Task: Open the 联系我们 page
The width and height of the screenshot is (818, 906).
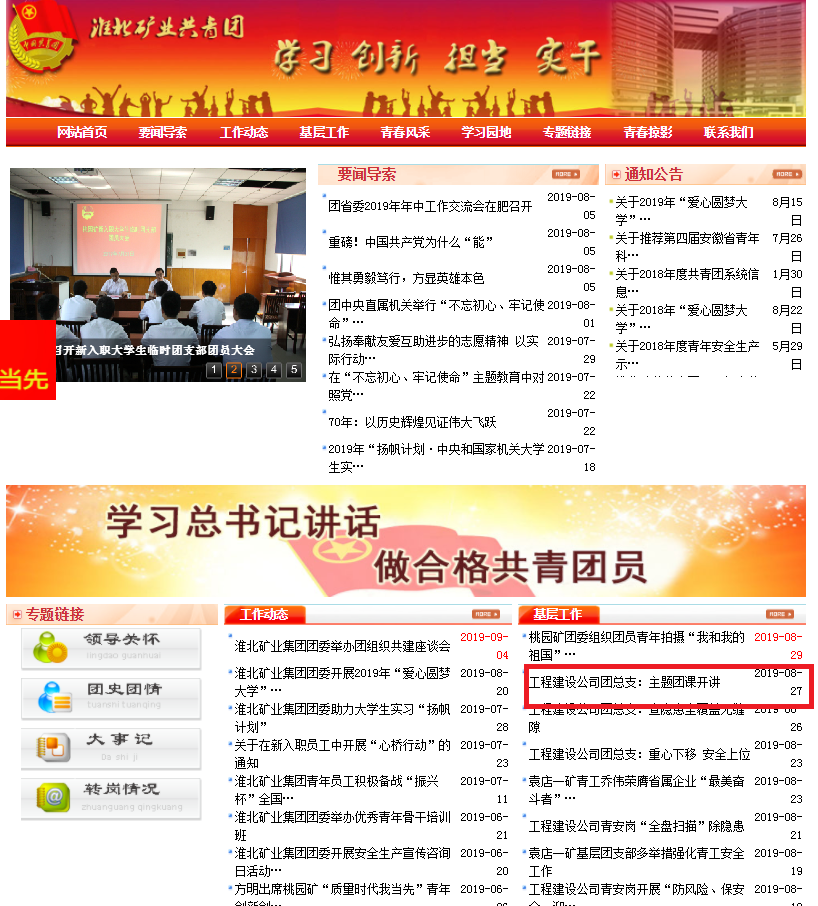Action: [x=728, y=132]
